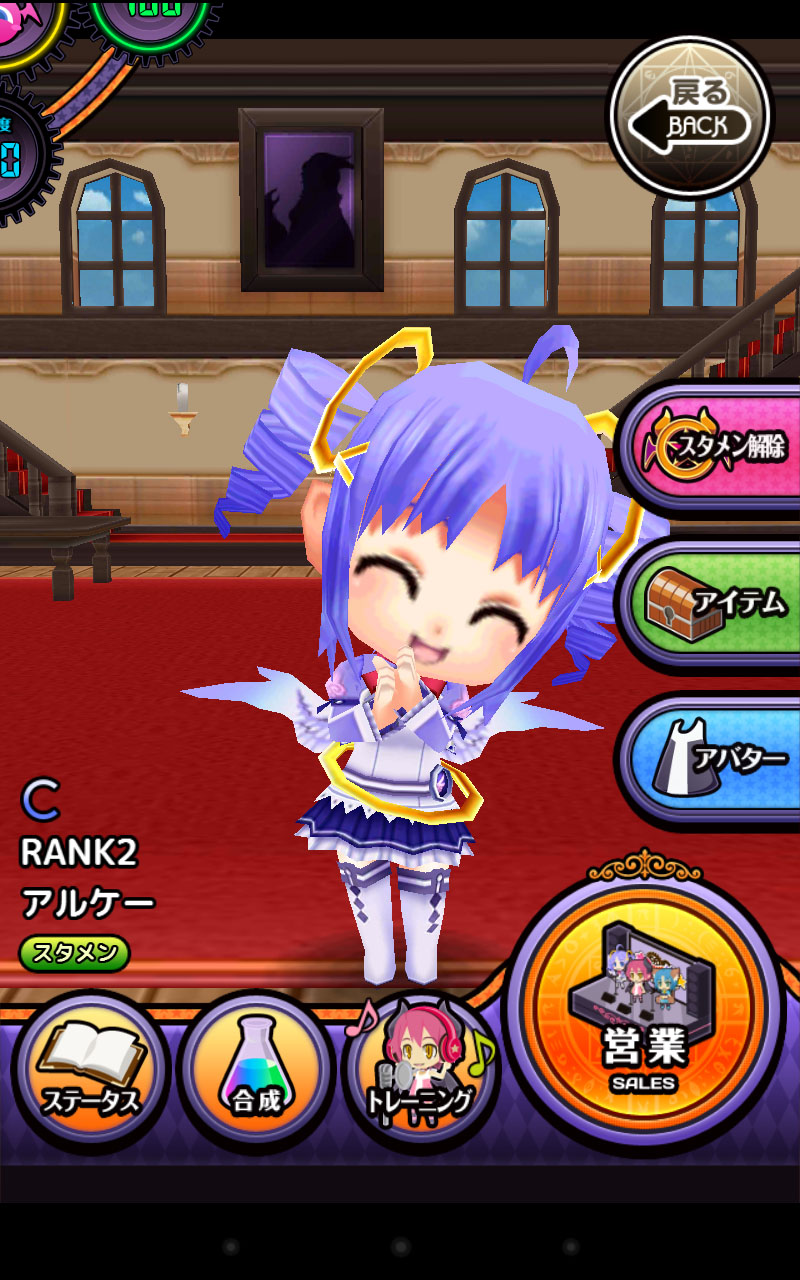Screen dimensions: 800x1280
Task: Go to トレーニング
Action: (x=420, y=1069)
